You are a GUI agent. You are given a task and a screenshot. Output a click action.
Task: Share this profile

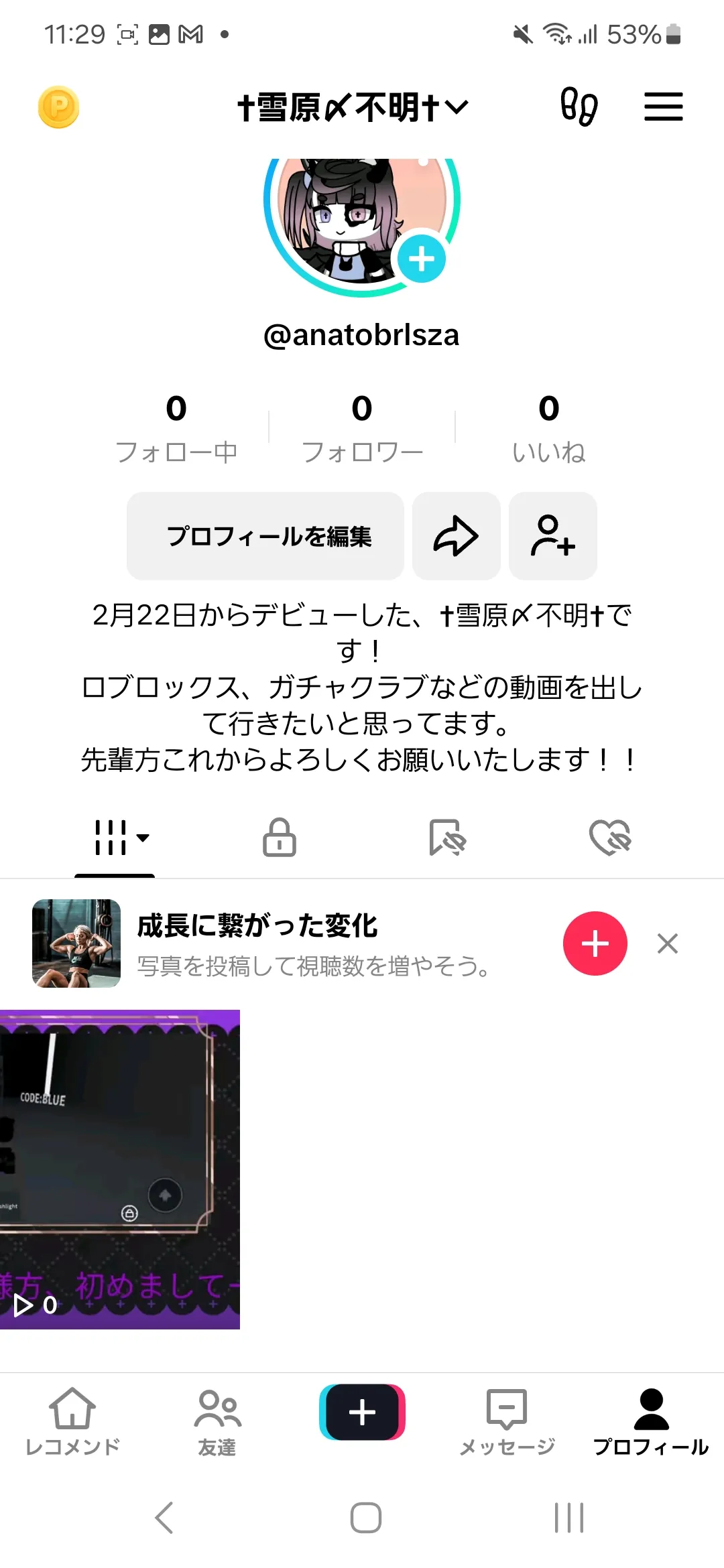(x=456, y=536)
